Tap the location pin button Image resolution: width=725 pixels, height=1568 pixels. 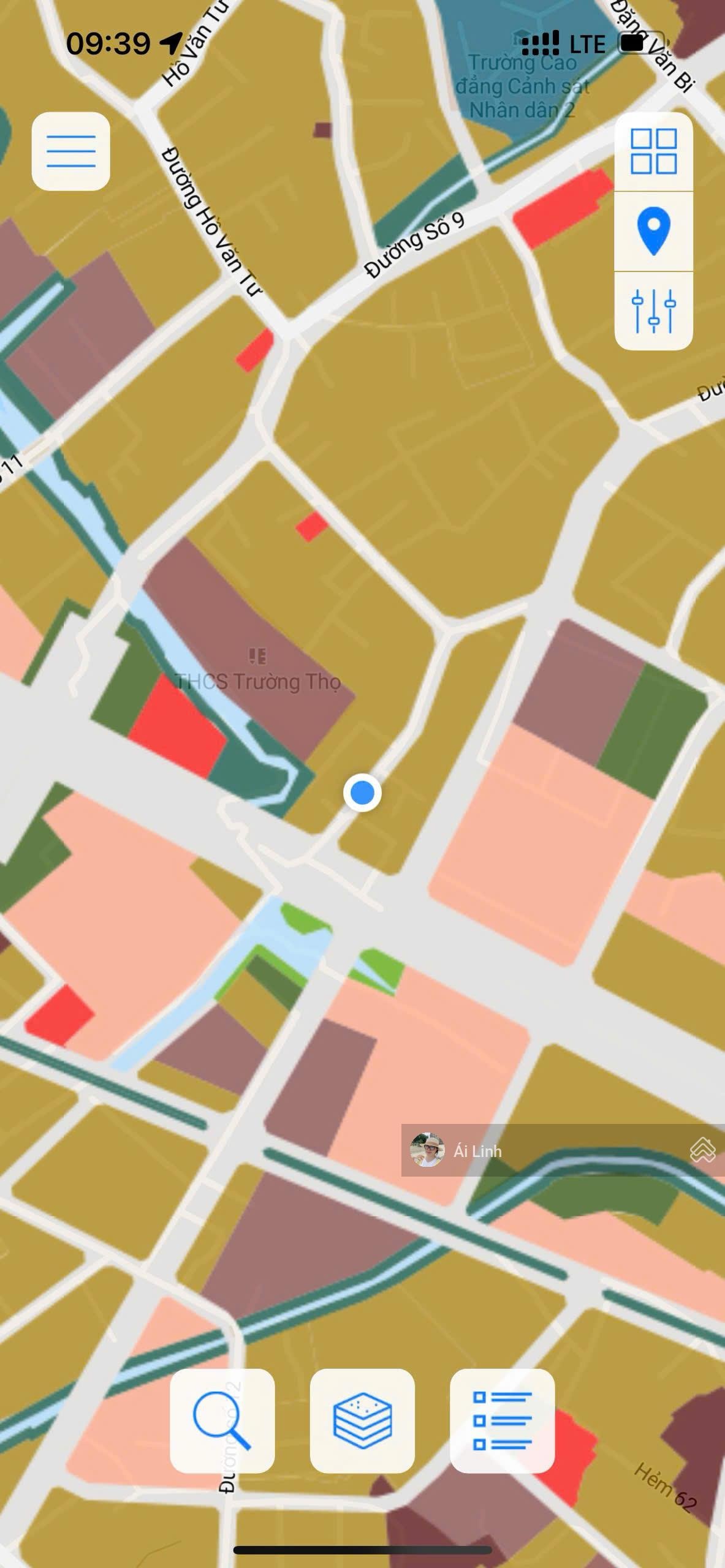pyautogui.click(x=653, y=231)
